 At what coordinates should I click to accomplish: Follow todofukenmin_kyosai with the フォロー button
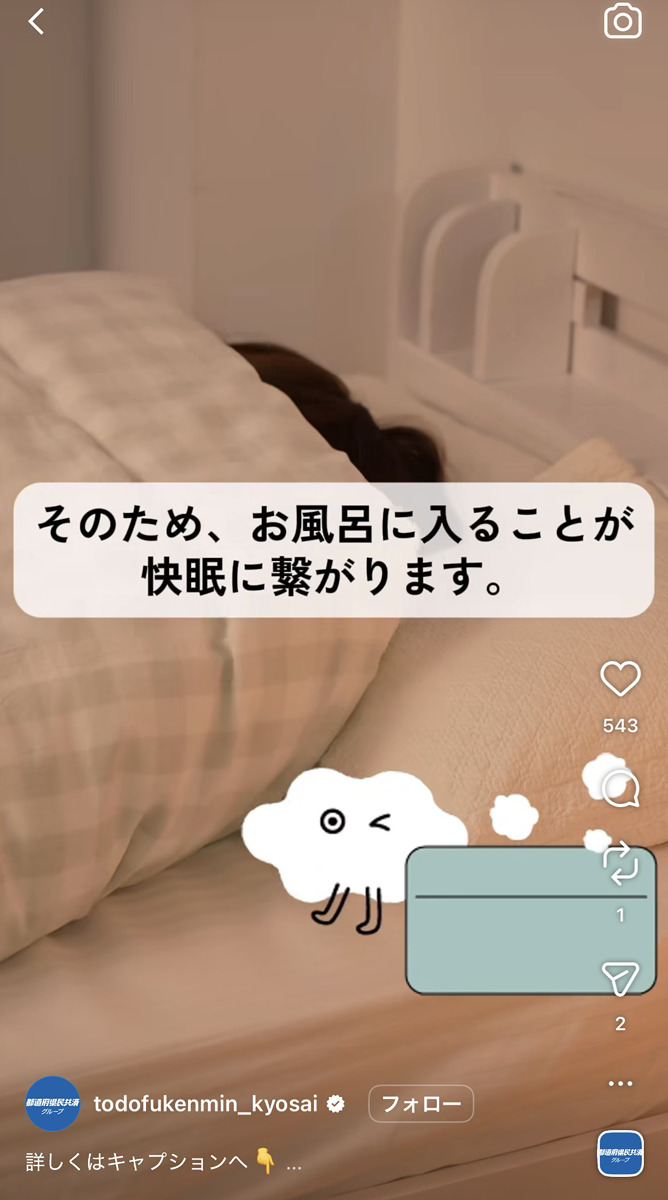pos(421,1104)
